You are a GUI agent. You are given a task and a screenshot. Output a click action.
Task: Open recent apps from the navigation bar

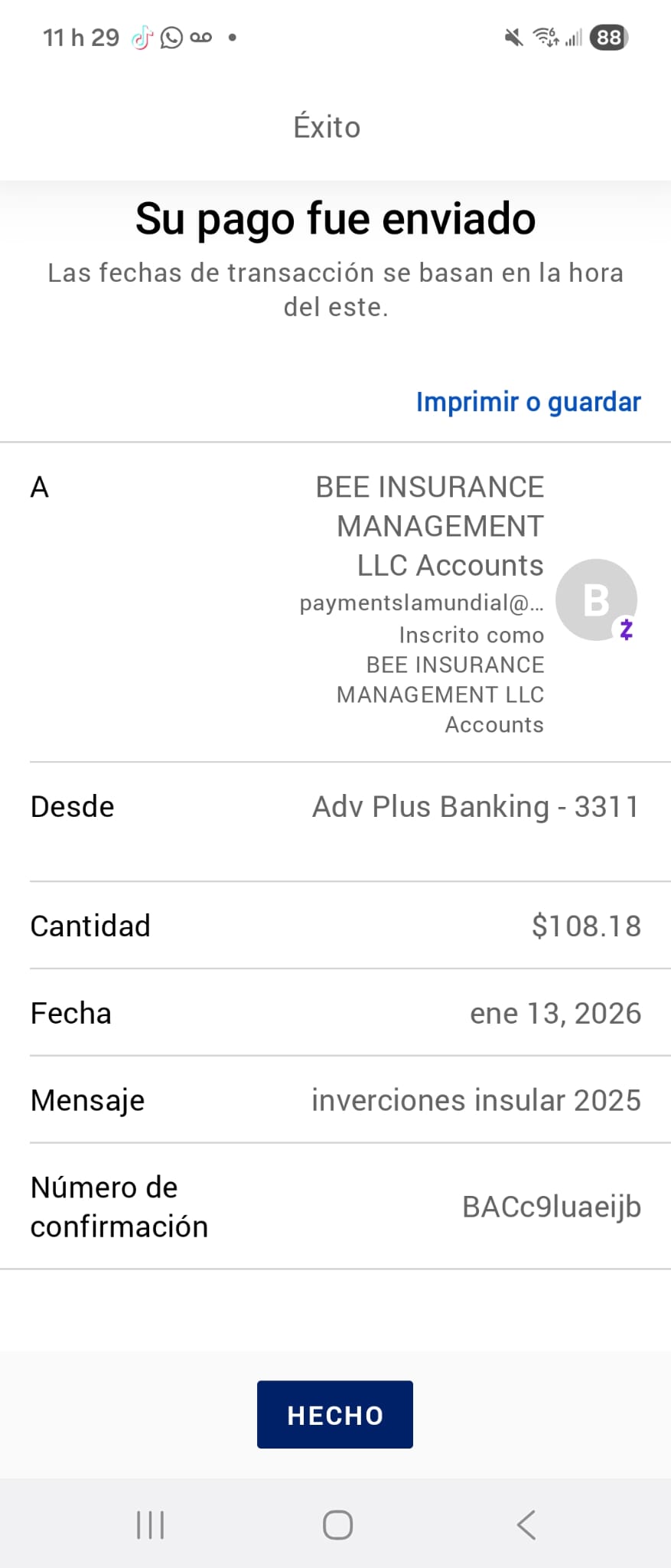[x=150, y=1525]
